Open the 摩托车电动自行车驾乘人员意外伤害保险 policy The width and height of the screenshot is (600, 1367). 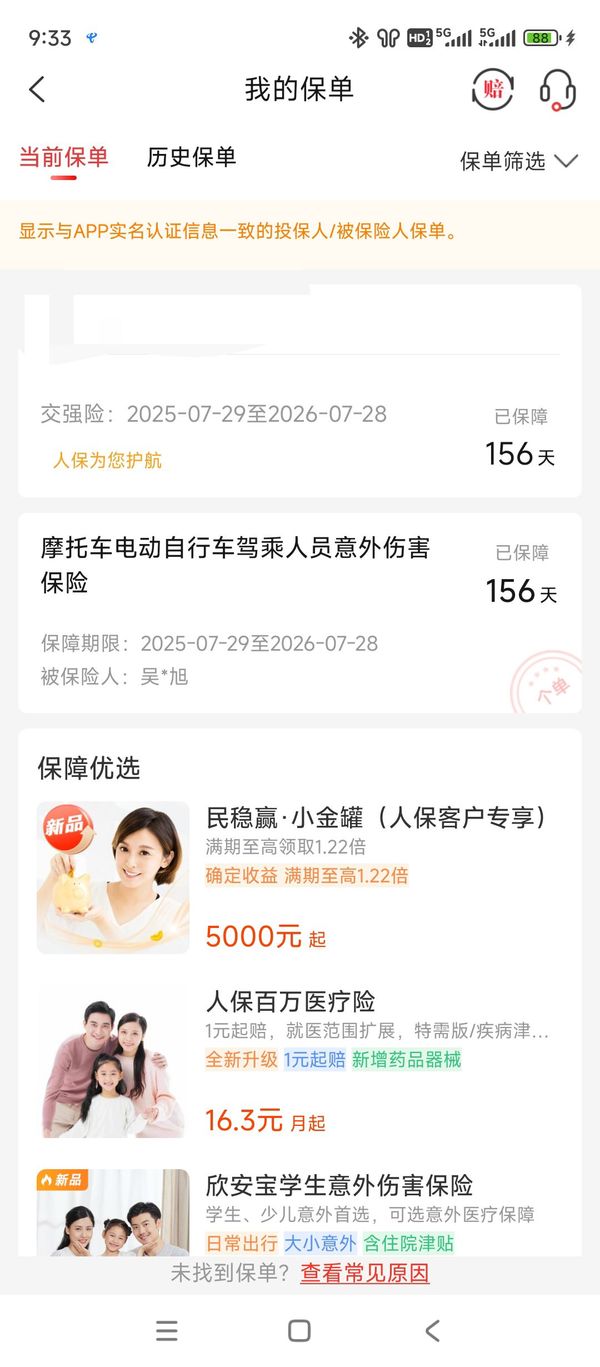(299, 612)
